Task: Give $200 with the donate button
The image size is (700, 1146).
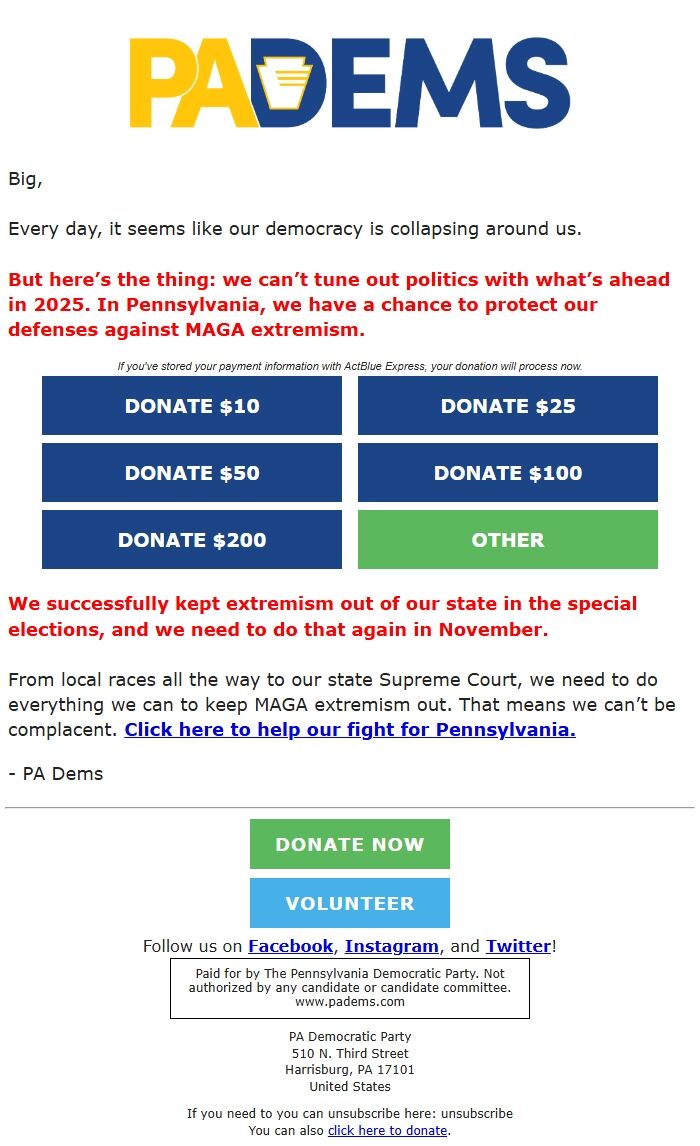Action: [x=192, y=540]
